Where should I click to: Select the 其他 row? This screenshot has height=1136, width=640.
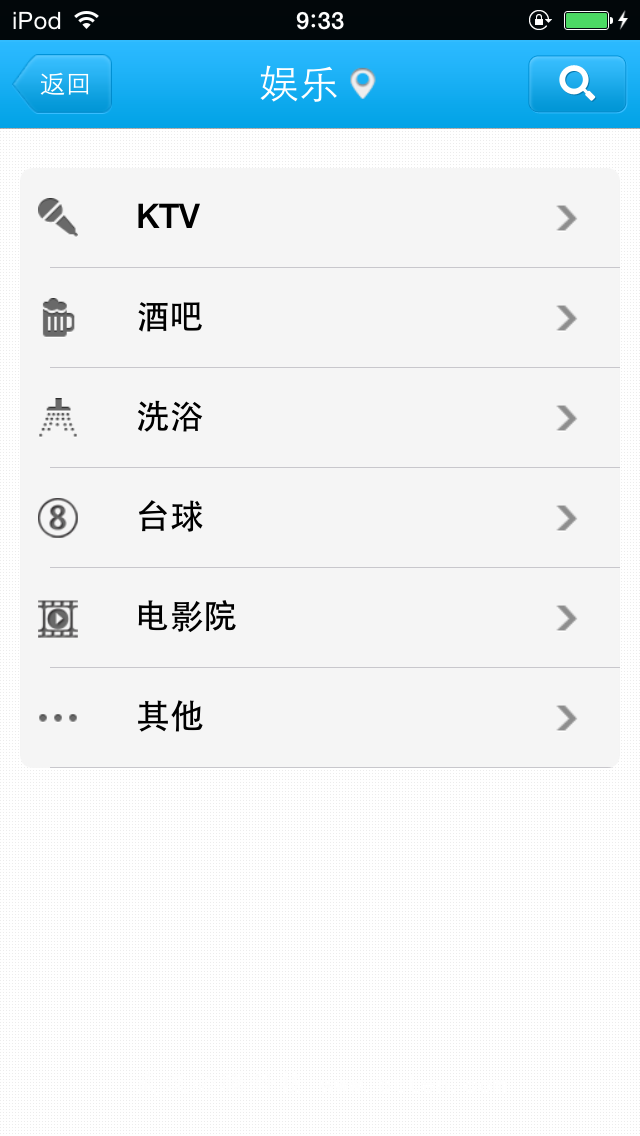[x=320, y=717]
